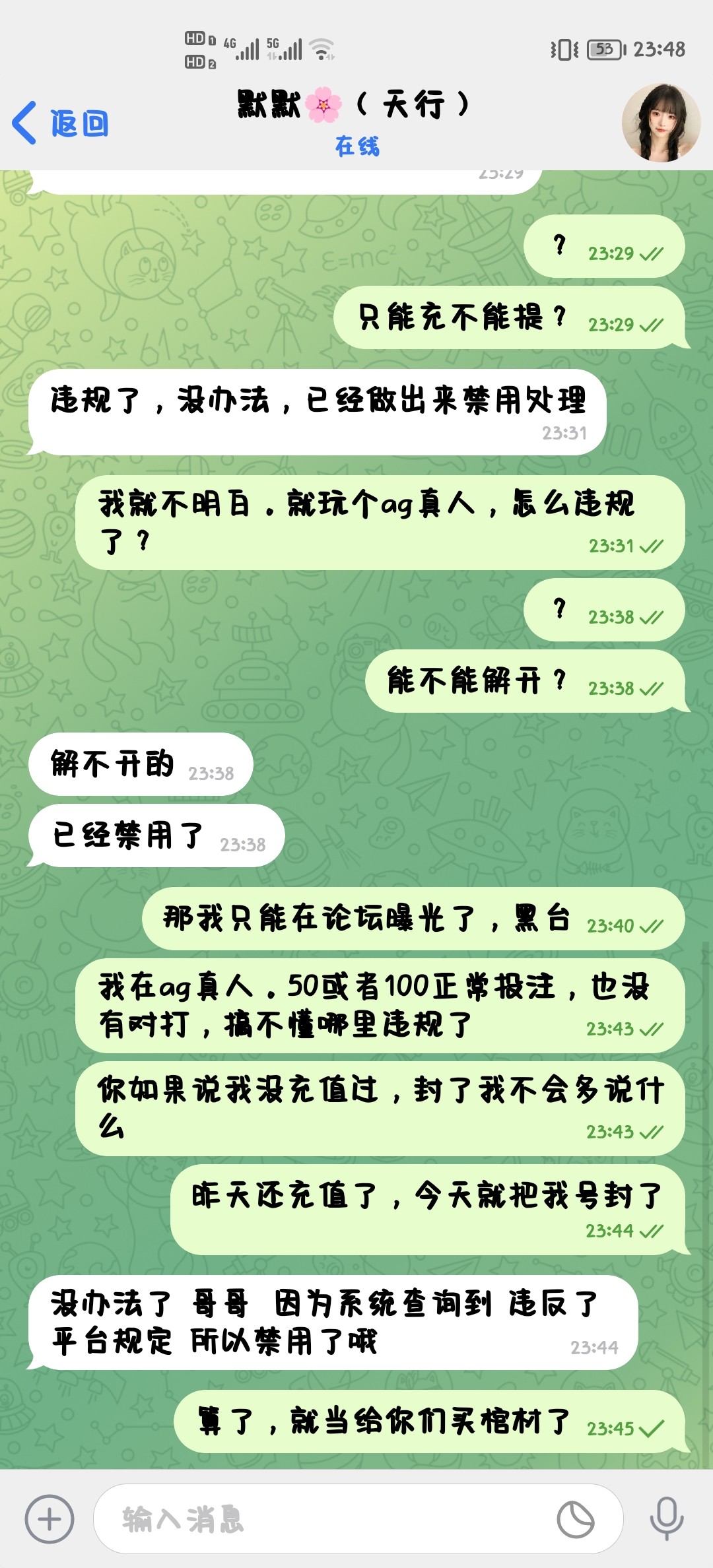
Task: Open chat info via the 默默 title
Action: [x=355, y=106]
